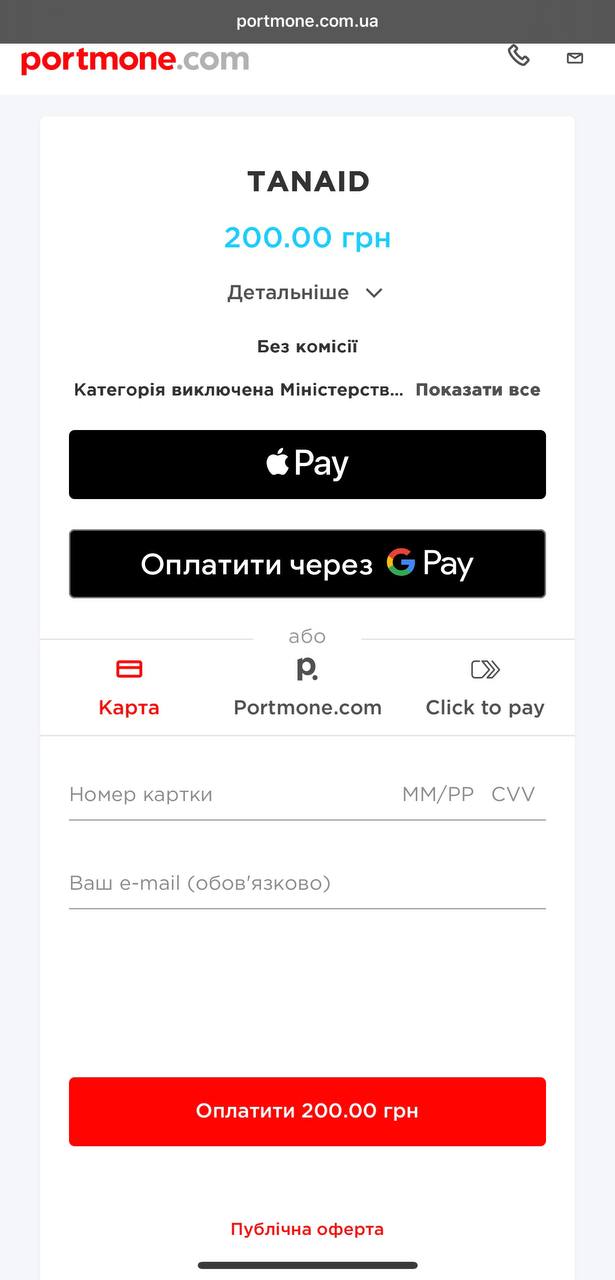Tap the CVV field
This screenshot has width=615, height=1280.
tap(513, 795)
